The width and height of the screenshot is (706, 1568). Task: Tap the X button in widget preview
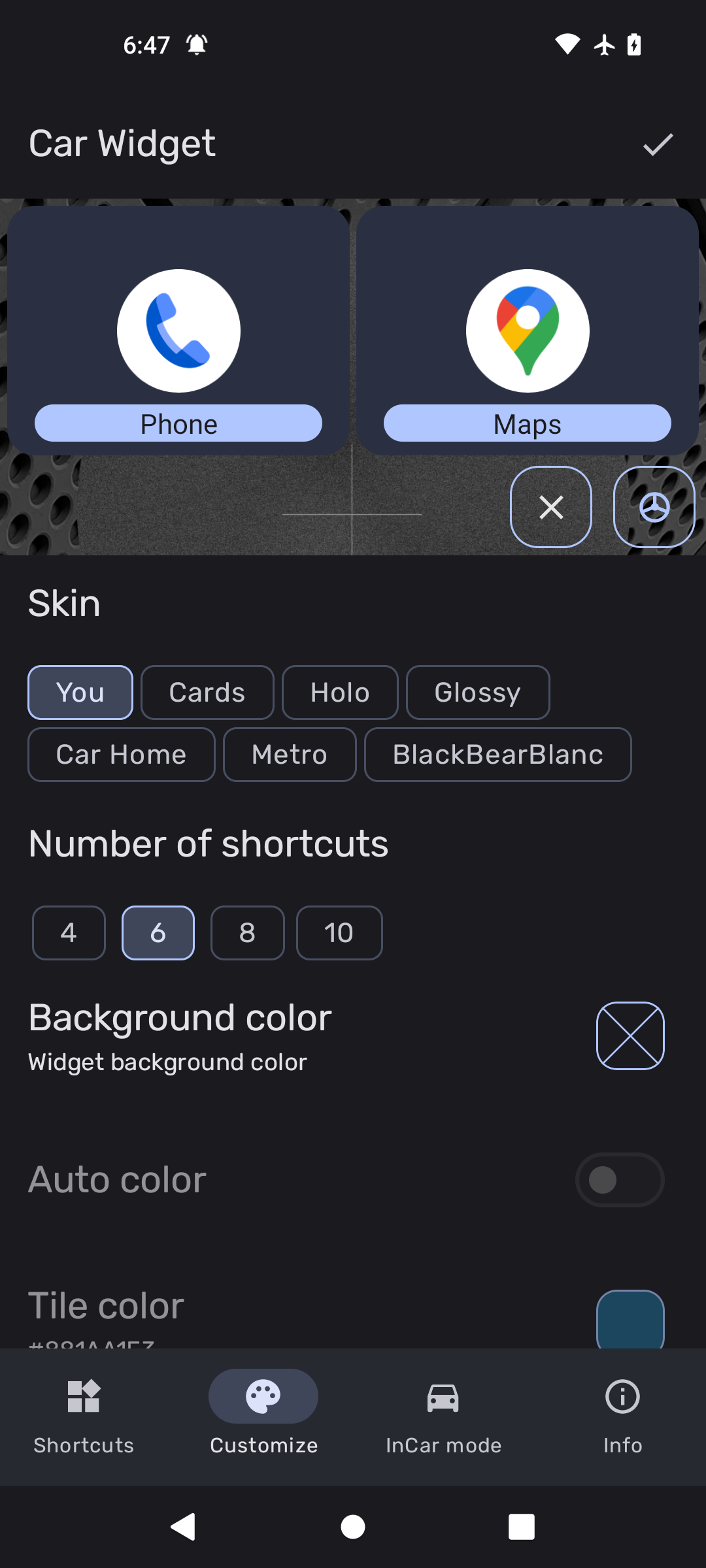pyautogui.click(x=551, y=507)
